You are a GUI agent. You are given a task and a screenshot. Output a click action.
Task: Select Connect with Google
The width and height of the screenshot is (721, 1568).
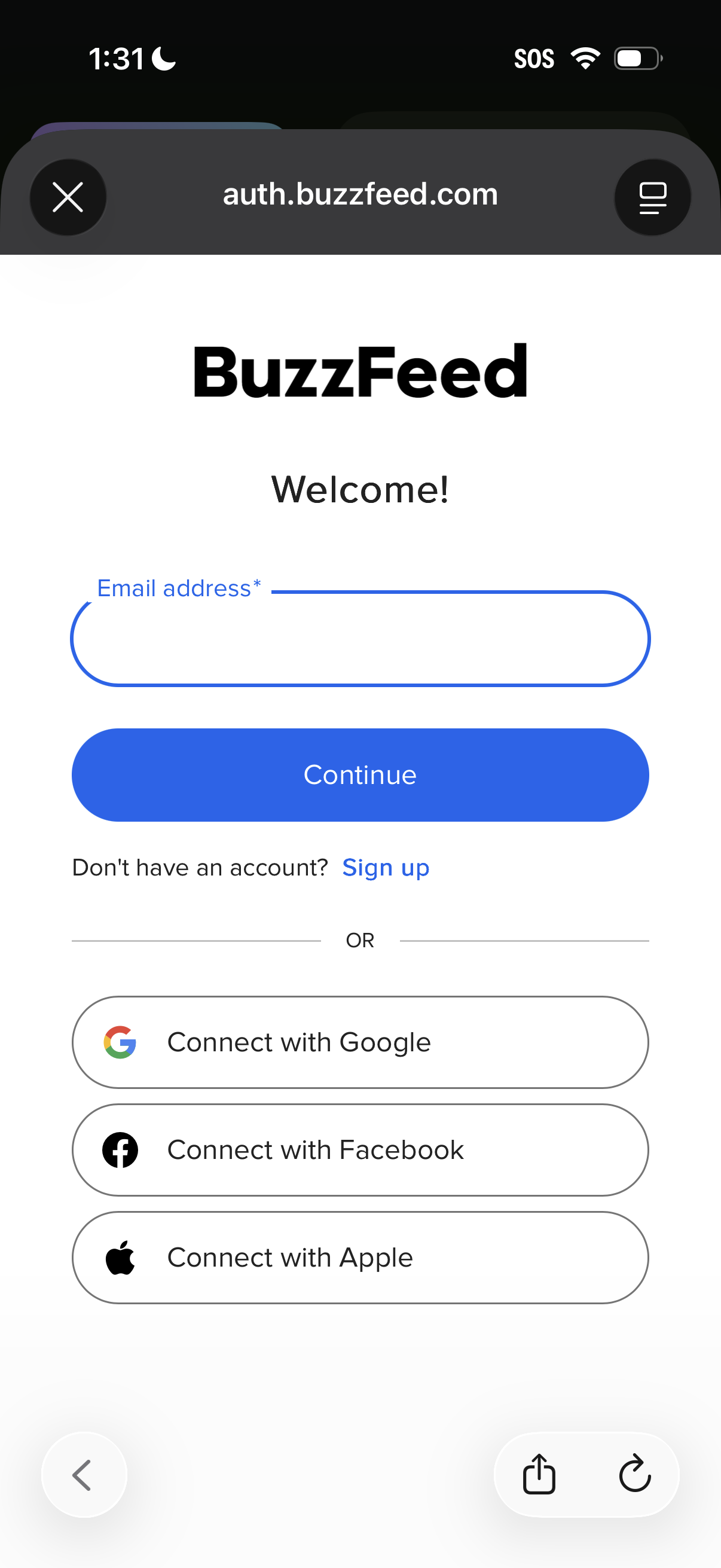click(x=360, y=1042)
